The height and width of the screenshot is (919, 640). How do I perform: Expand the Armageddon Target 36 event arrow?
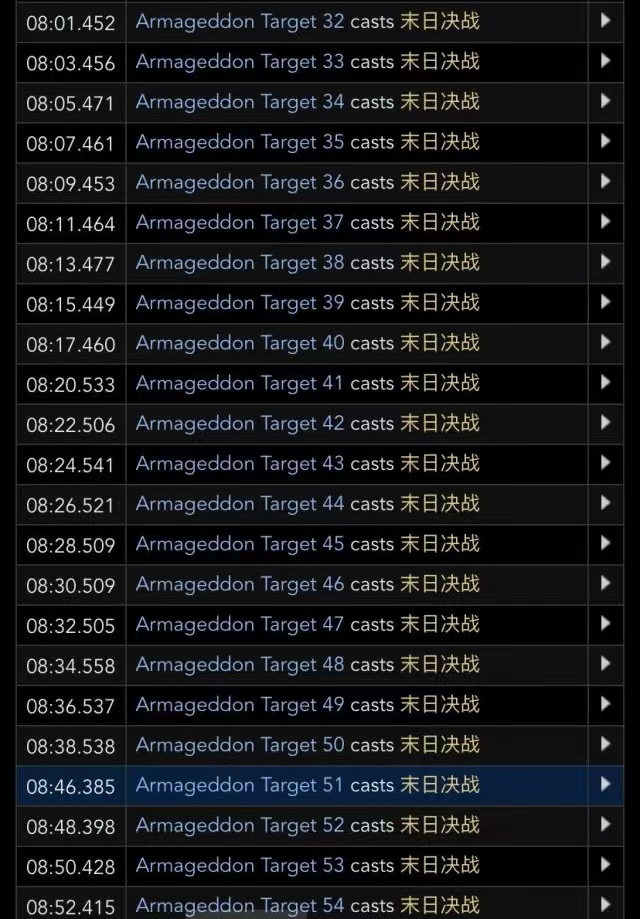pos(605,182)
